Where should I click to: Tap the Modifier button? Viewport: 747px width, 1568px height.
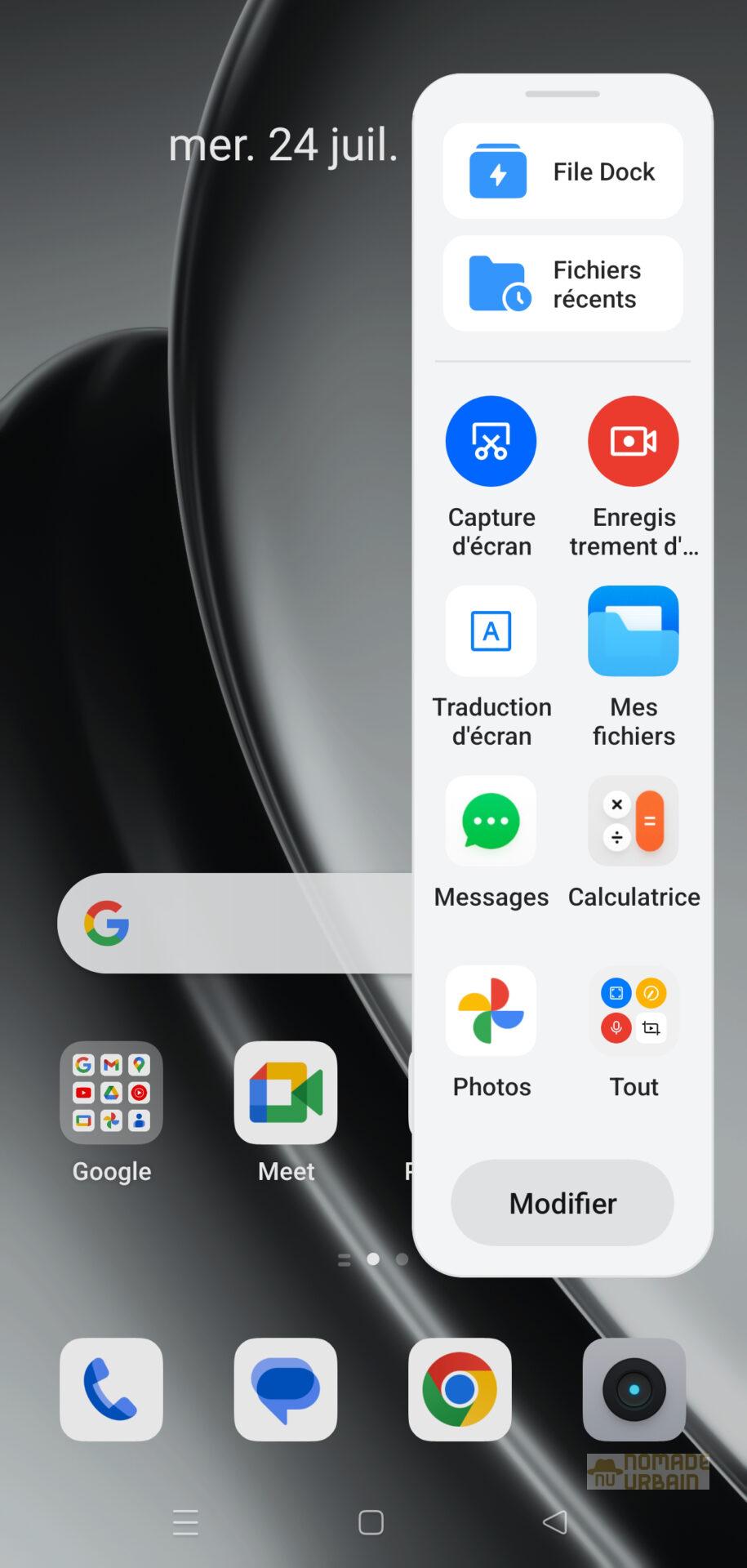[562, 1203]
